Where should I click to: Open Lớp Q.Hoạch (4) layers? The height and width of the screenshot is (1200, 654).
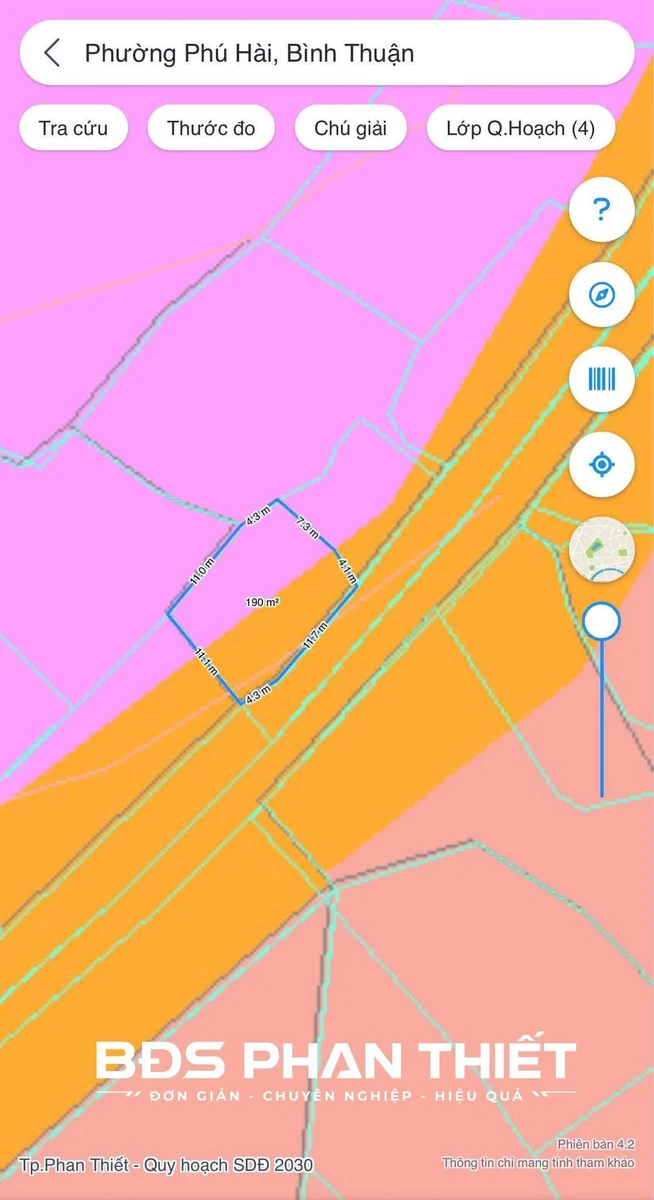(520, 128)
